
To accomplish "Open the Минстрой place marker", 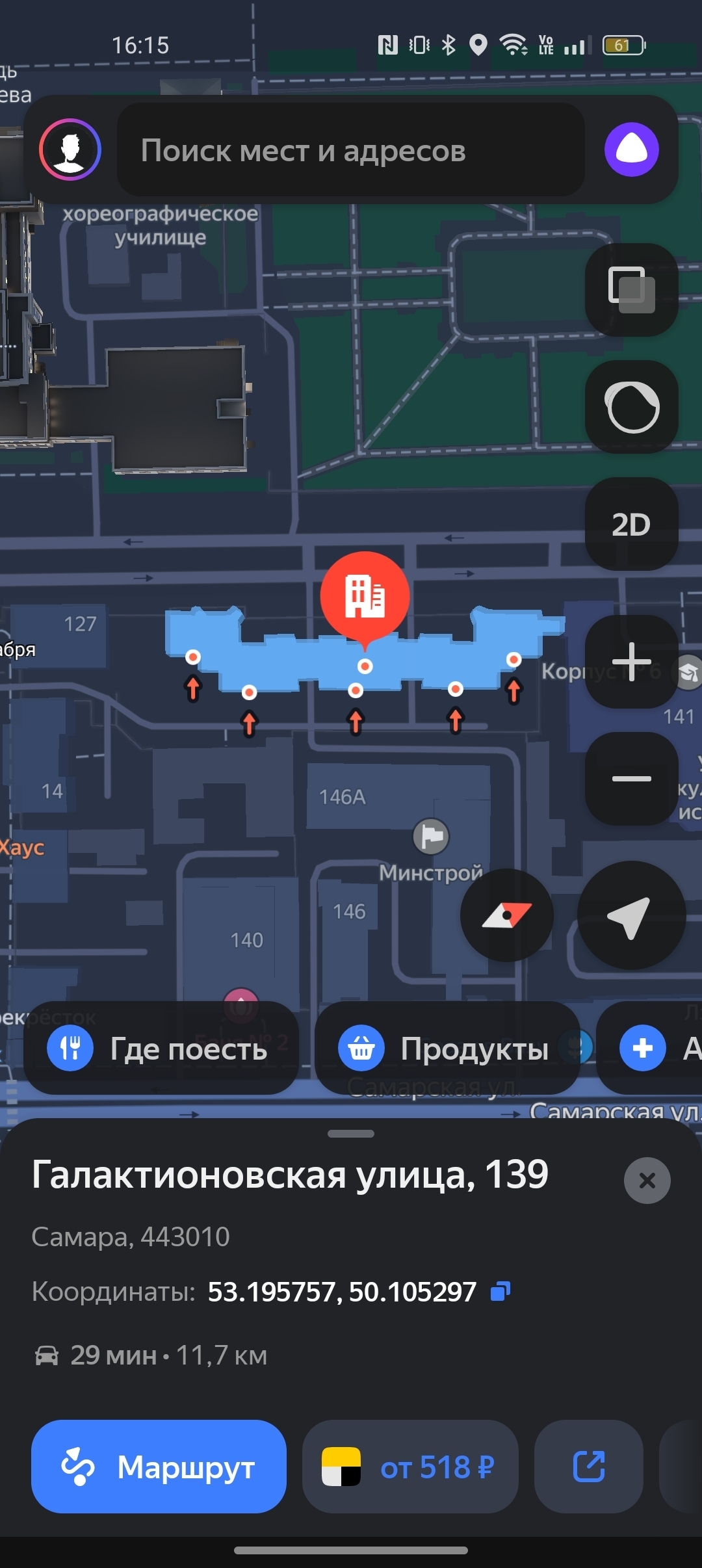I will 431,836.
